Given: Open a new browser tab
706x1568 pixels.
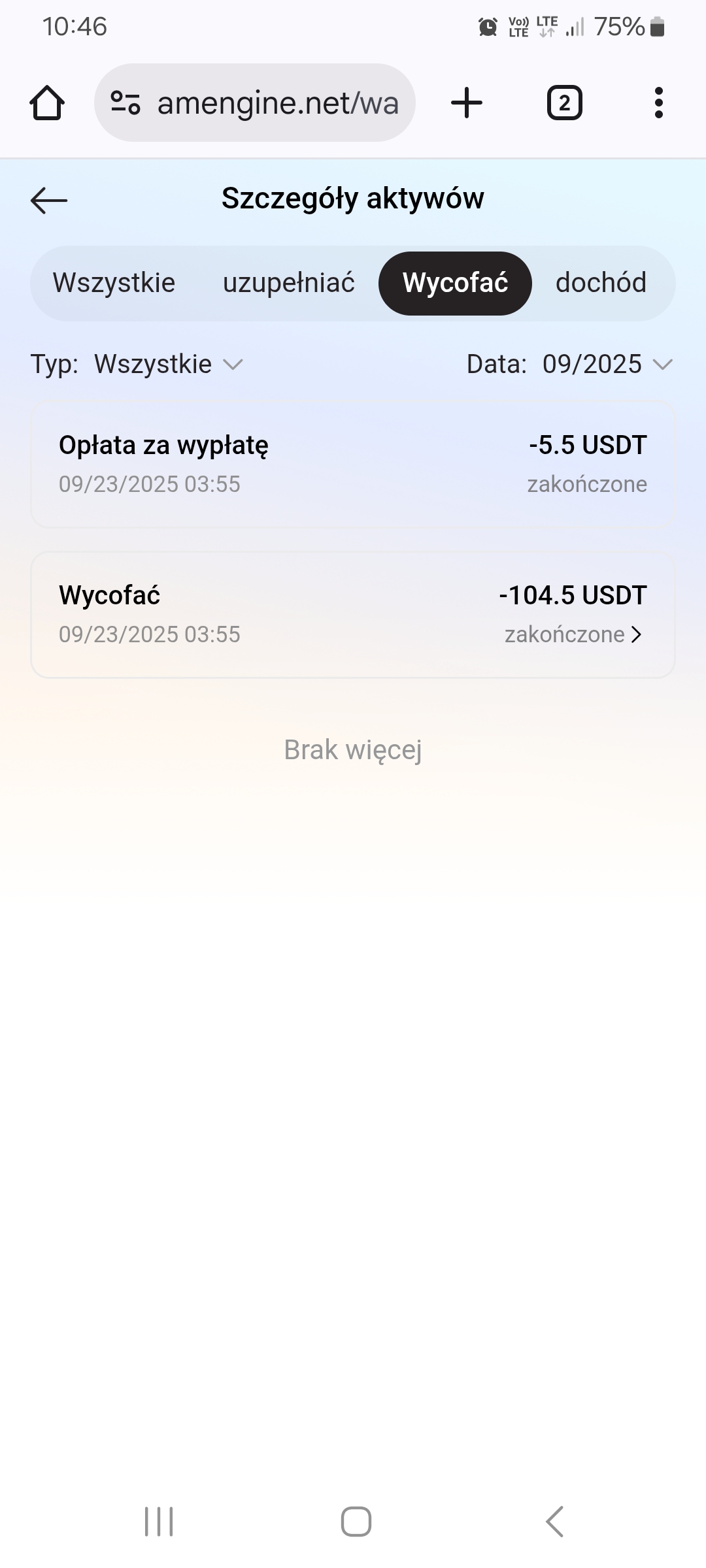Looking at the screenshot, I should [x=467, y=103].
